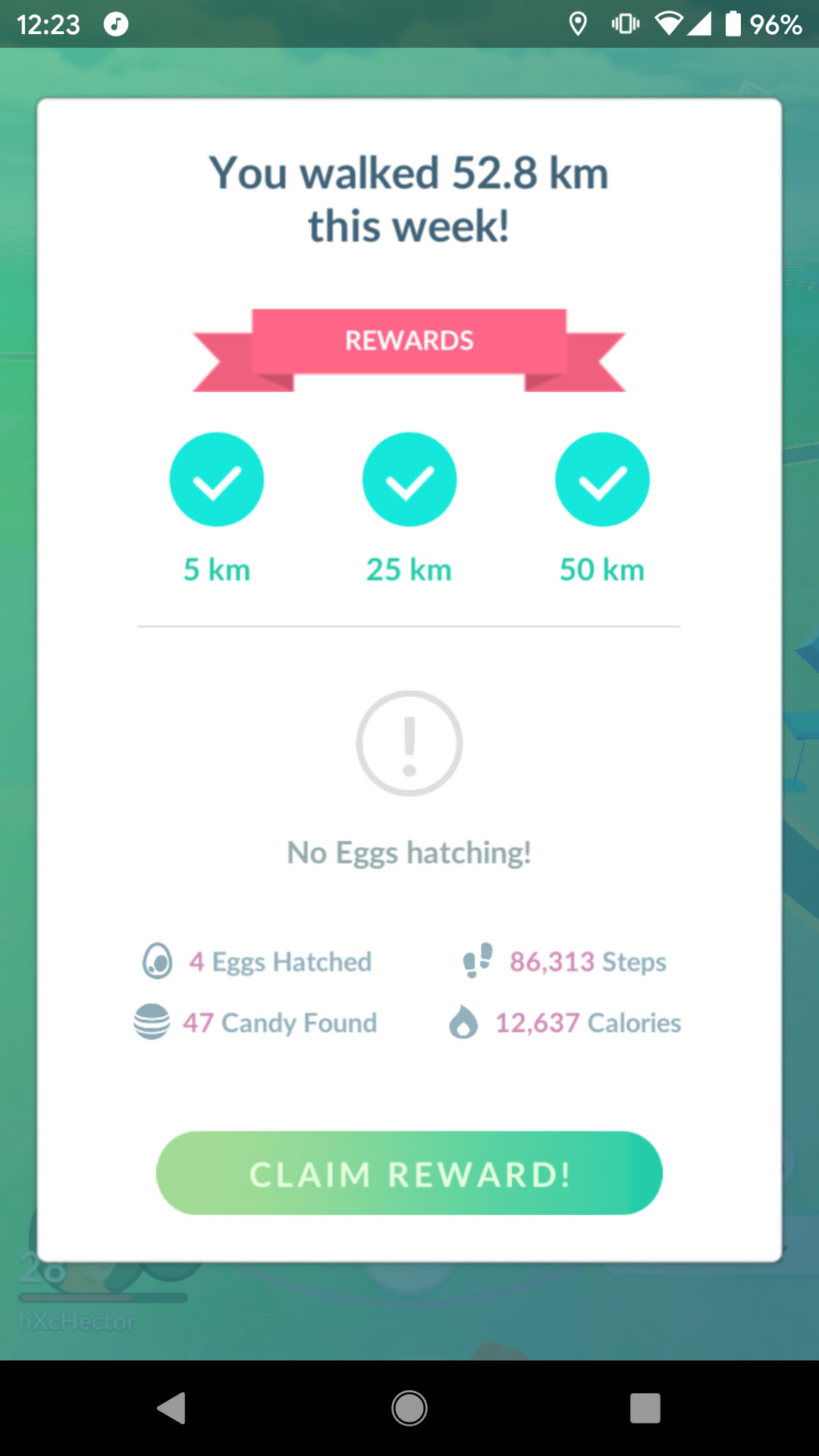This screenshot has height=1456, width=819.
Task: Open the recent apps overview
Action: (x=645, y=1408)
